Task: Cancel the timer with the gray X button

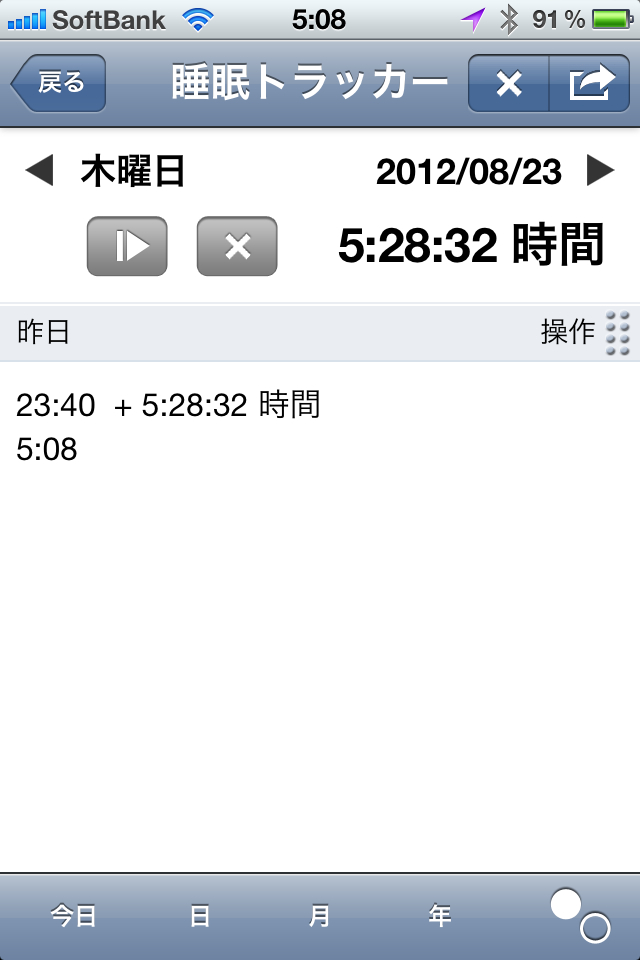Action: [x=237, y=245]
